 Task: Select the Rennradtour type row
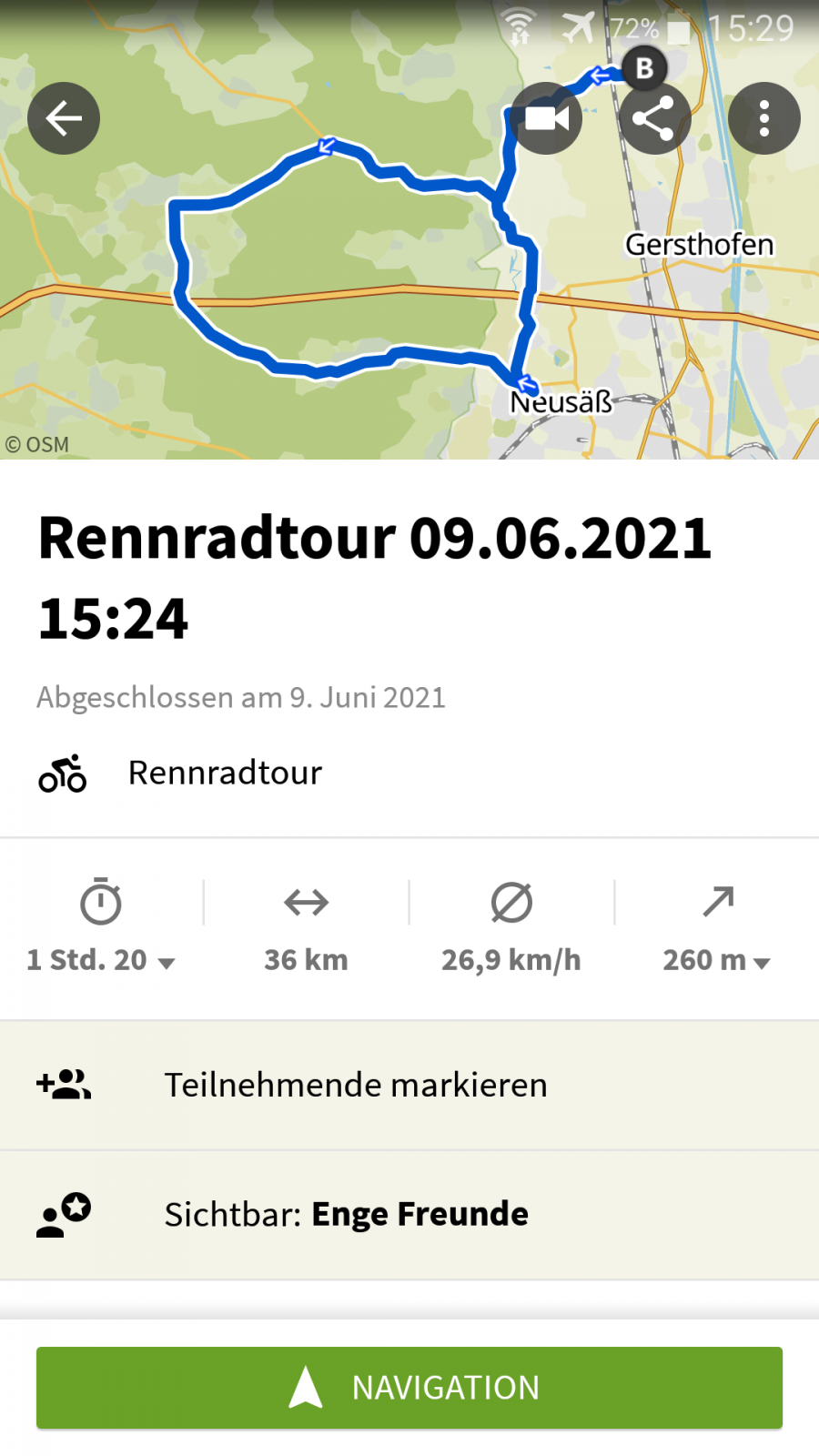pos(225,773)
